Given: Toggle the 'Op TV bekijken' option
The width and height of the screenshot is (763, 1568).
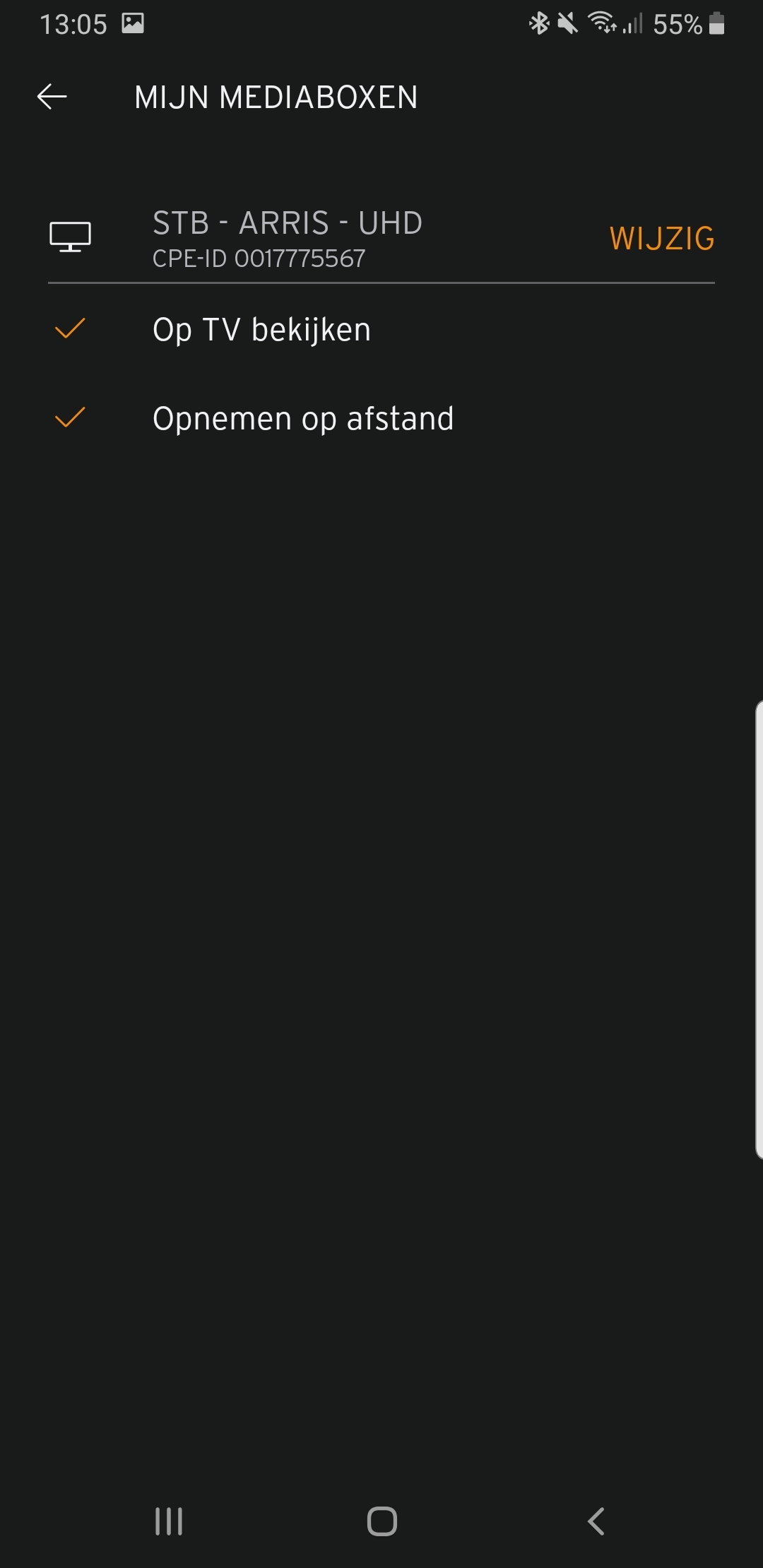Looking at the screenshot, I should tap(261, 330).
